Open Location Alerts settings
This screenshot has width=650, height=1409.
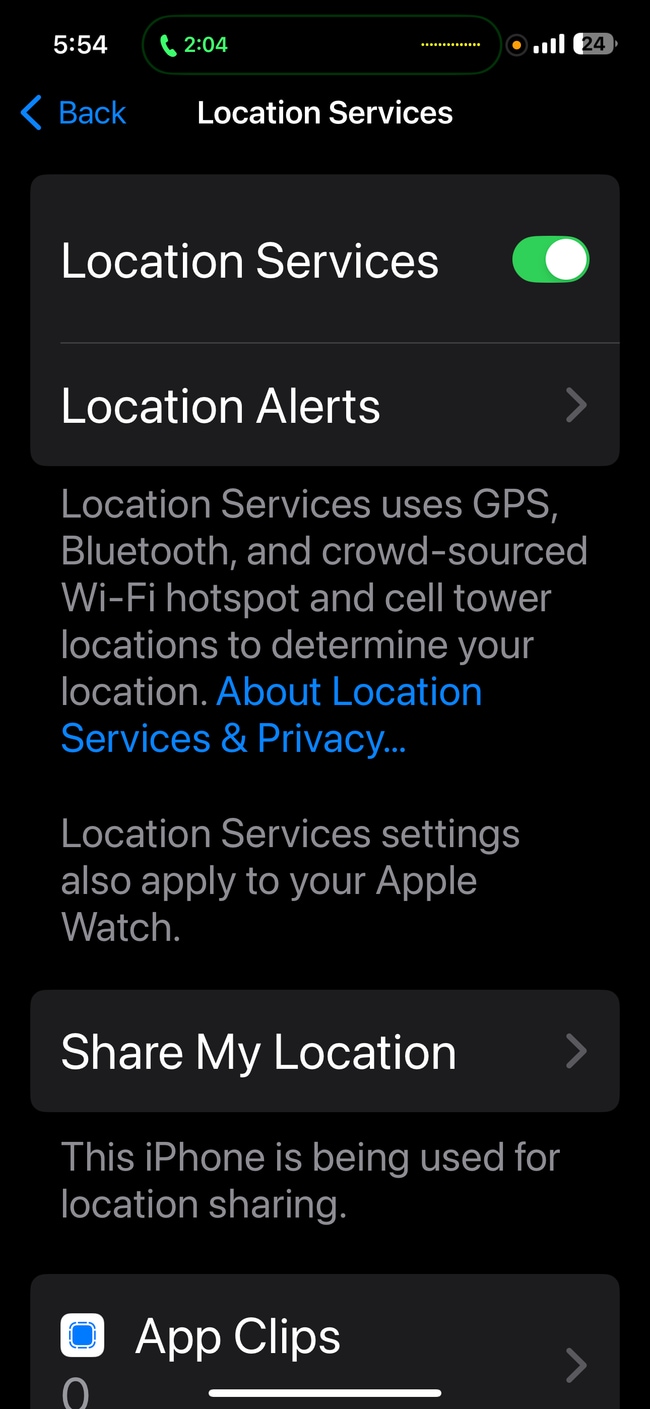click(x=324, y=406)
